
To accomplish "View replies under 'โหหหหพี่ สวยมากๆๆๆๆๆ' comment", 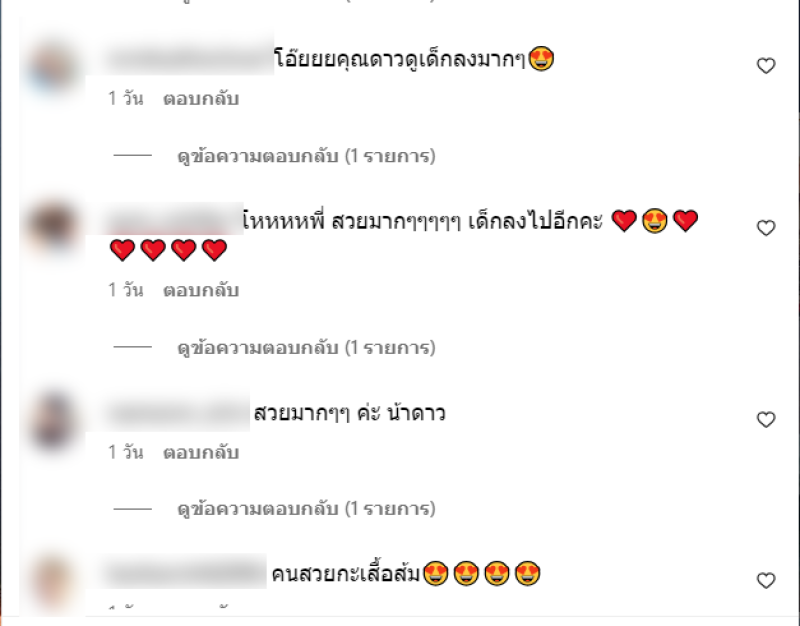I will click(305, 348).
